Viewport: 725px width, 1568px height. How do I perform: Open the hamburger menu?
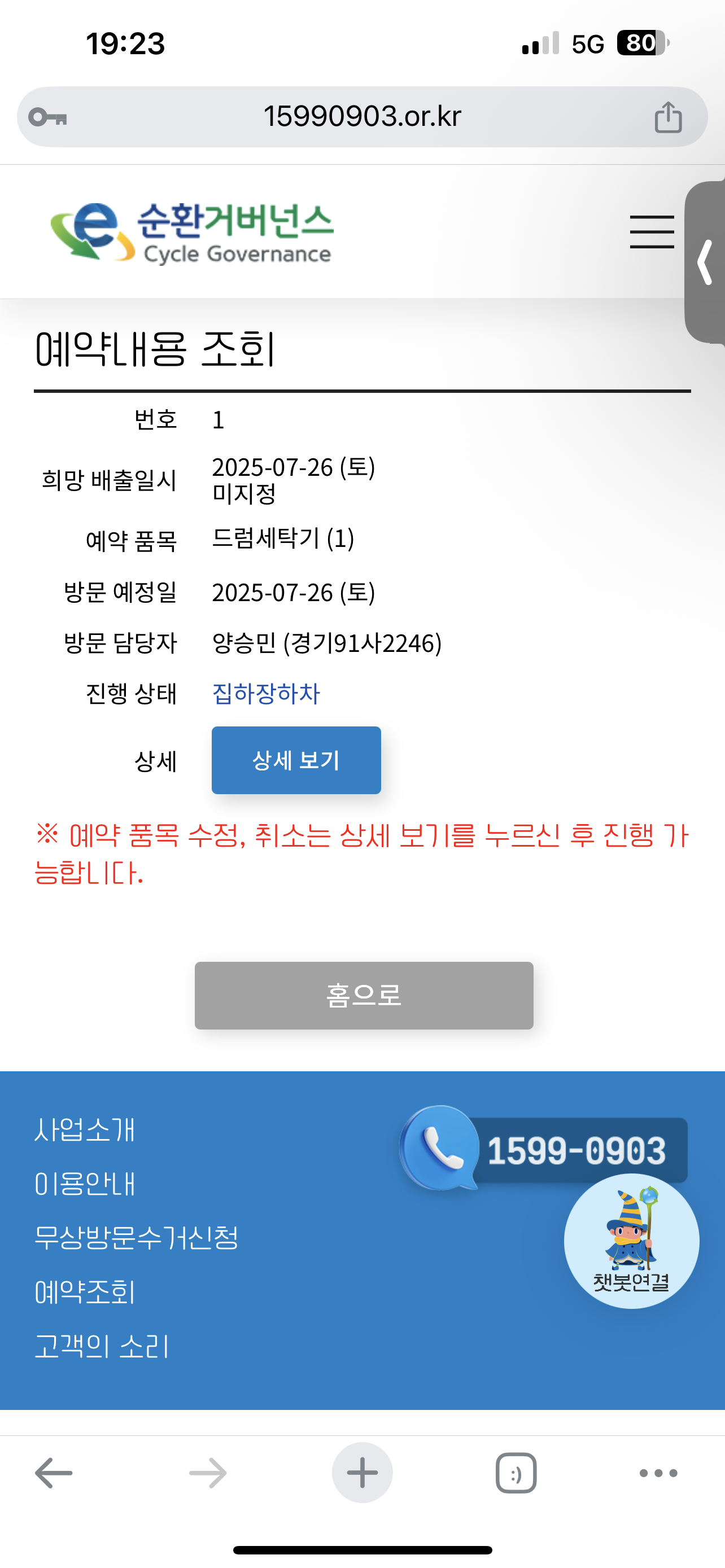(x=652, y=232)
